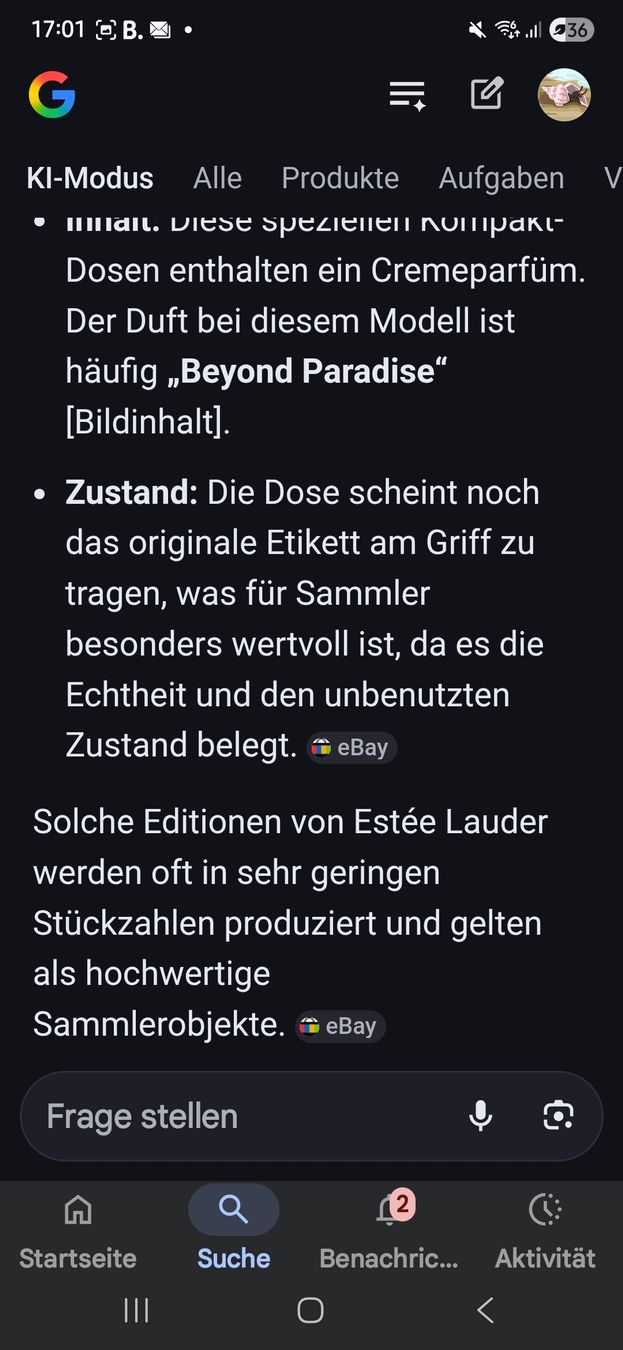623x1350 pixels.
Task: Open Google Lens camera search
Action: click(x=558, y=1116)
